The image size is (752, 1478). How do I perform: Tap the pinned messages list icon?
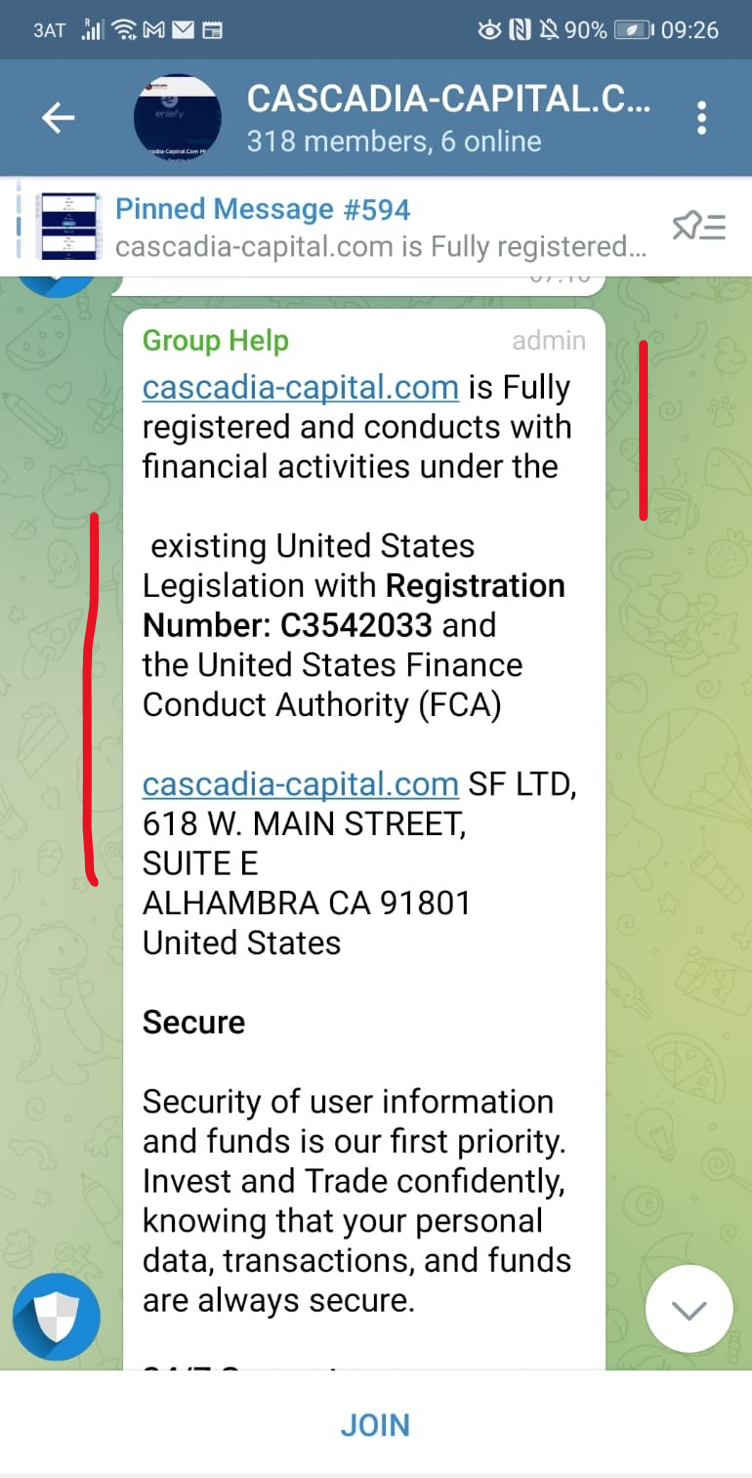click(700, 226)
